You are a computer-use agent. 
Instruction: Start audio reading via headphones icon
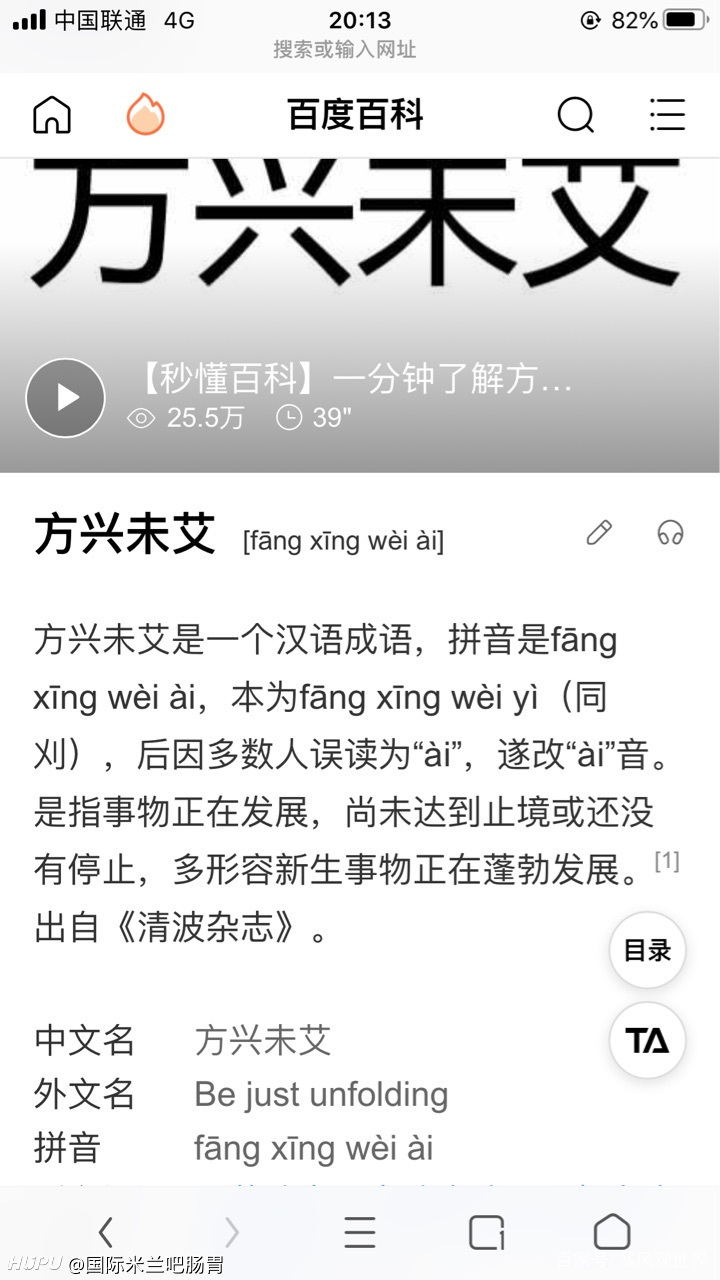pyautogui.click(x=671, y=534)
